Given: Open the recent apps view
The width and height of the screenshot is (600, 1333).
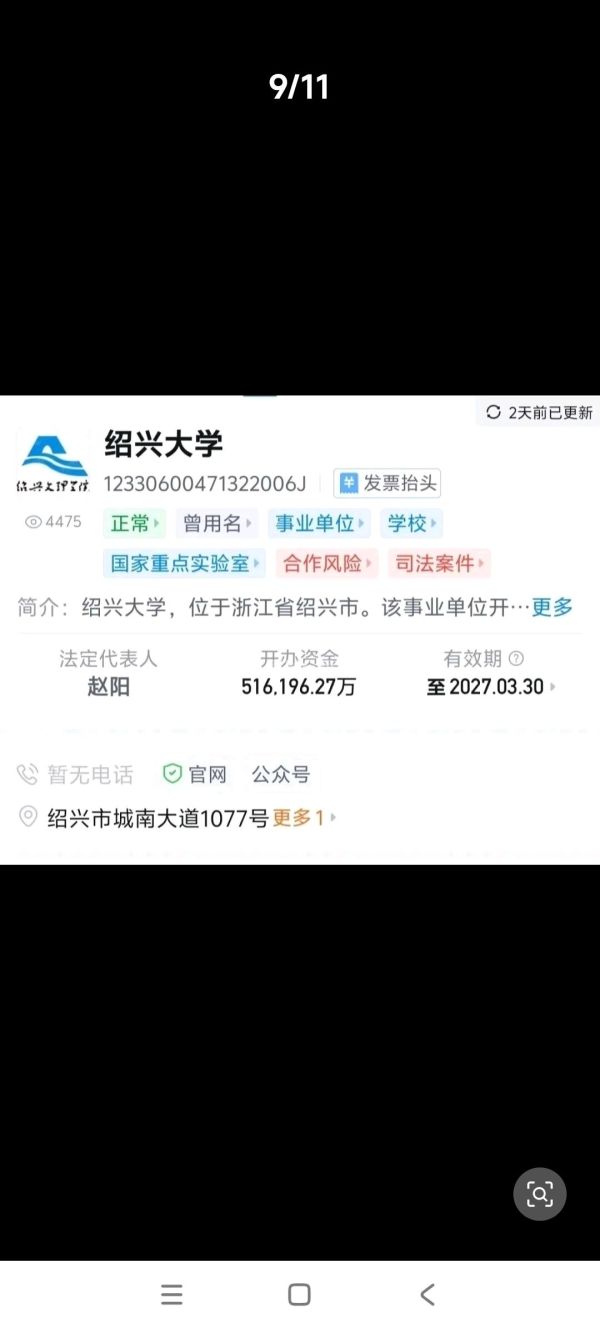Looking at the screenshot, I should (x=172, y=1295).
